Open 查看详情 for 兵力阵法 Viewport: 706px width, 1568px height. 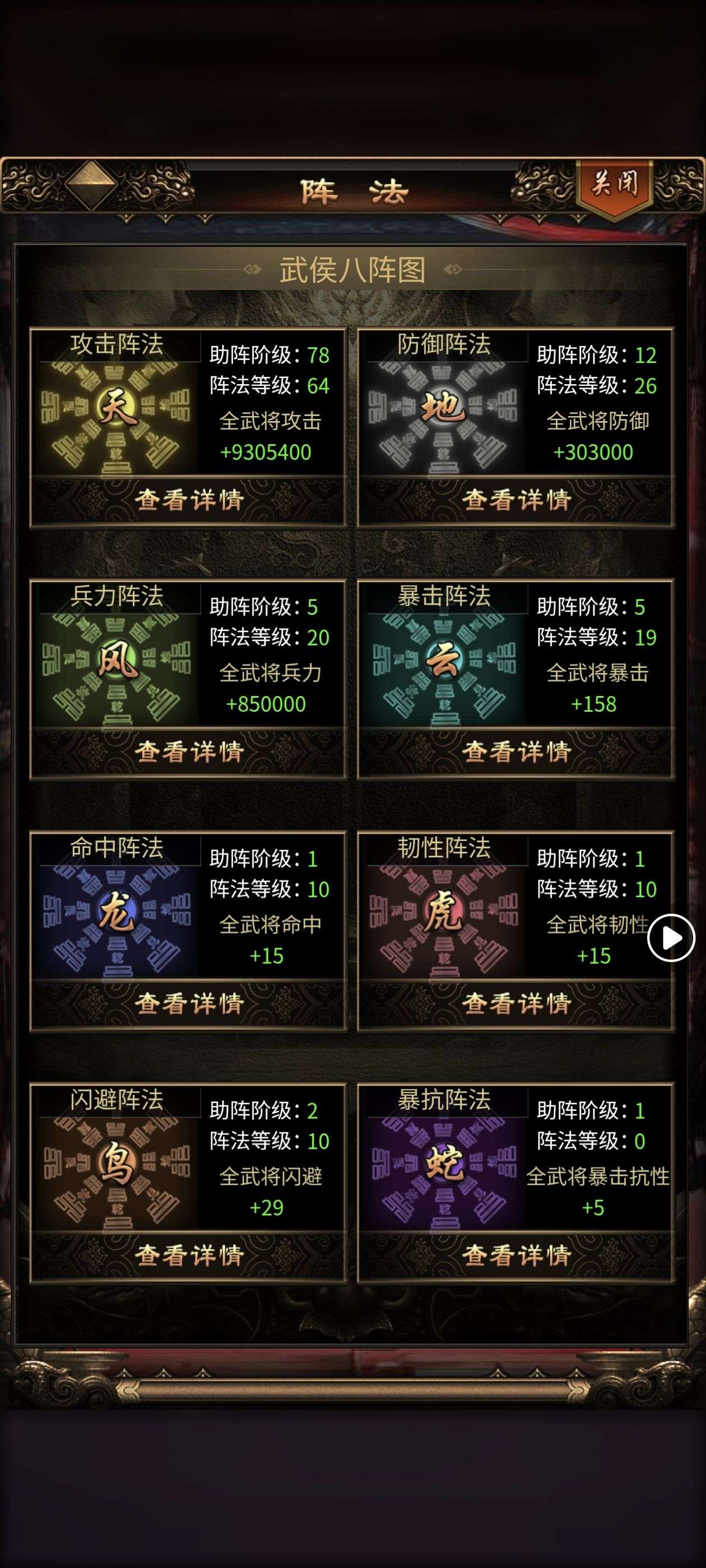coord(189,752)
